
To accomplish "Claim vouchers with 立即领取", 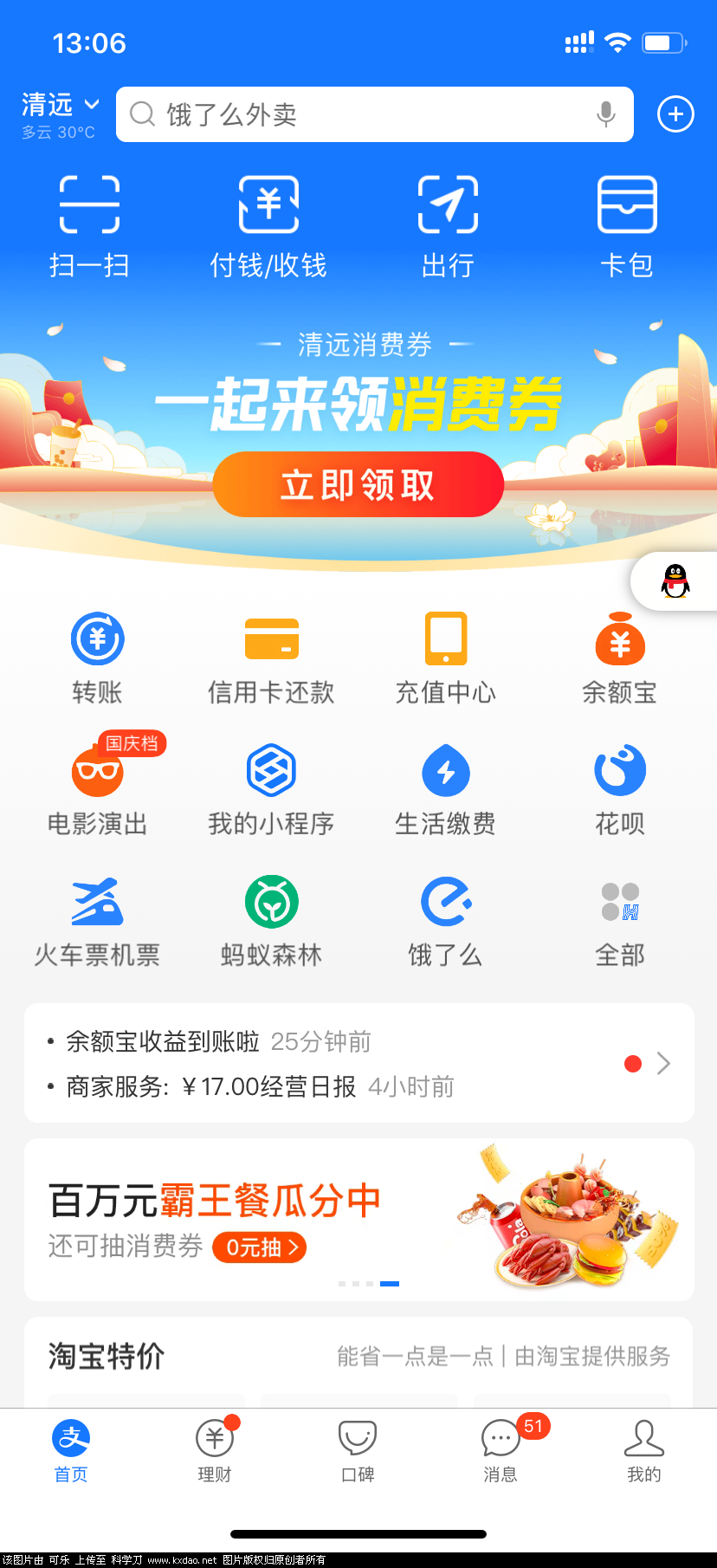I will [x=358, y=485].
